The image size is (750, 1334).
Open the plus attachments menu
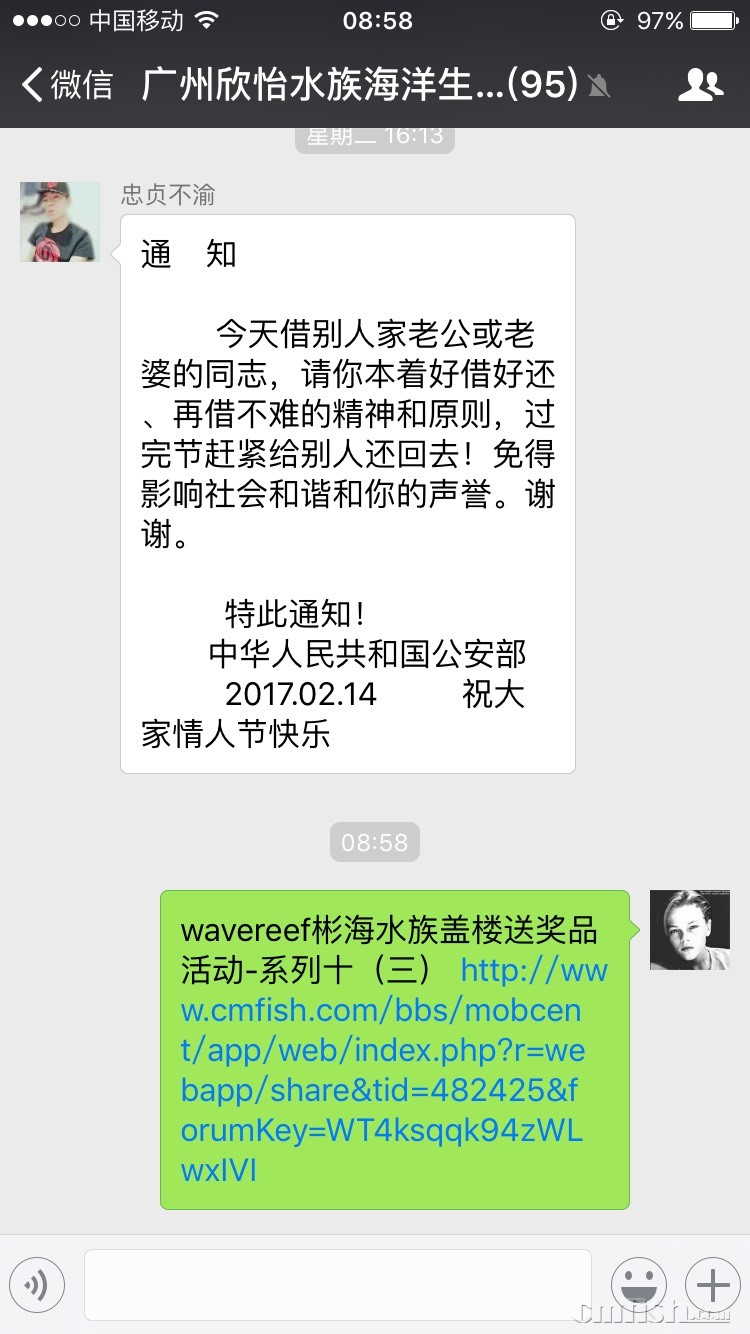click(x=712, y=1285)
